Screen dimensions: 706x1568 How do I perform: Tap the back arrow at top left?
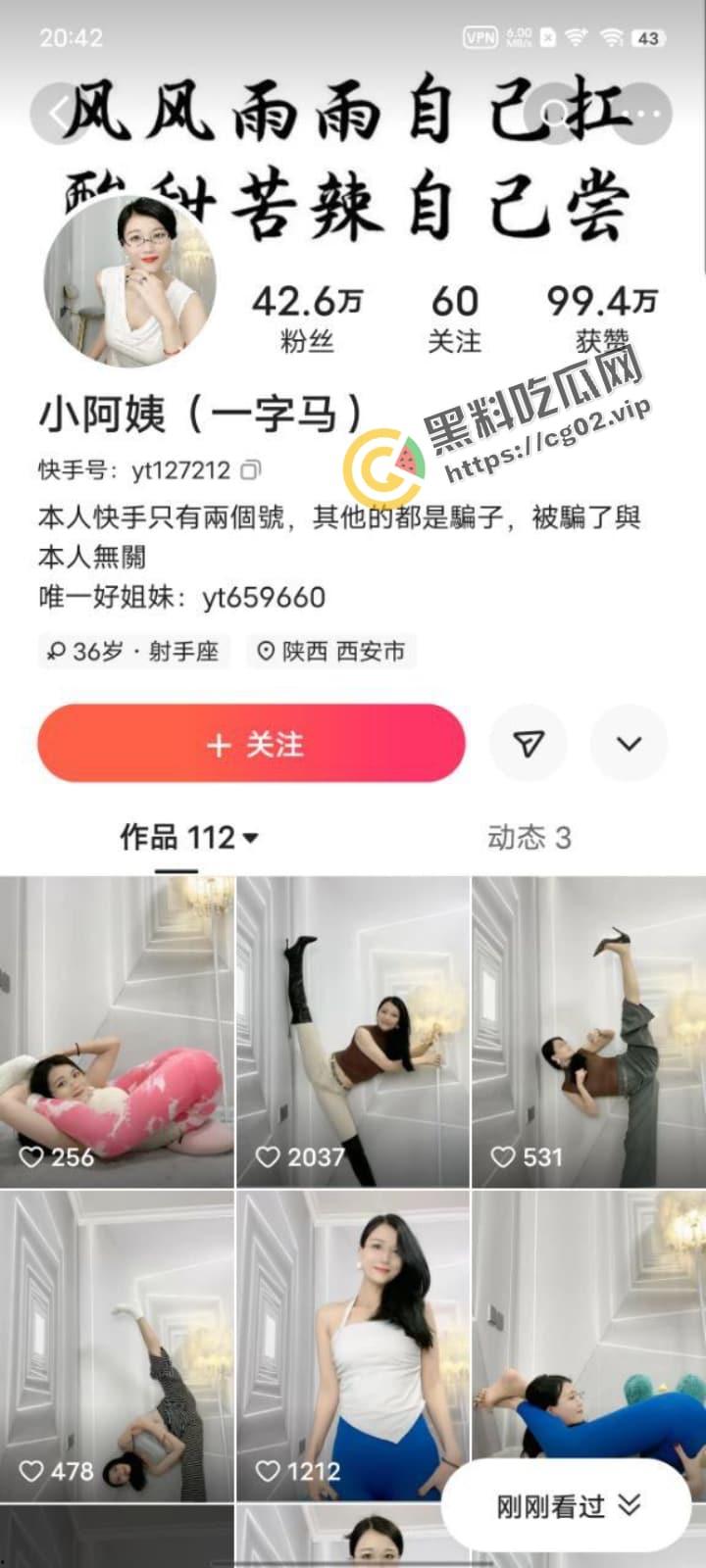(56, 113)
